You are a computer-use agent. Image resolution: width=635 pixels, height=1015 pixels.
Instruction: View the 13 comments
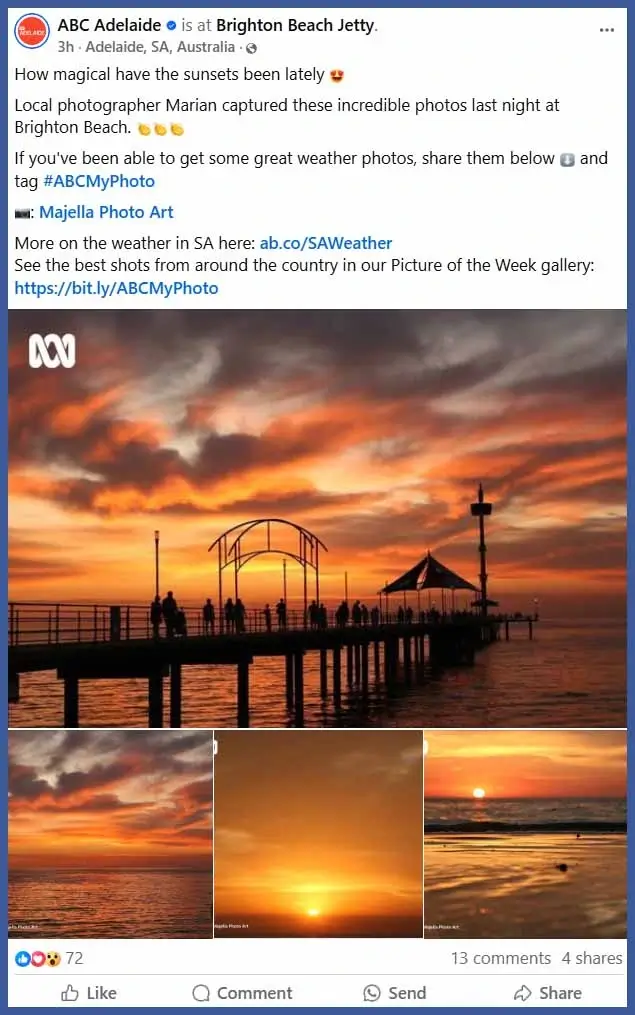point(500,958)
